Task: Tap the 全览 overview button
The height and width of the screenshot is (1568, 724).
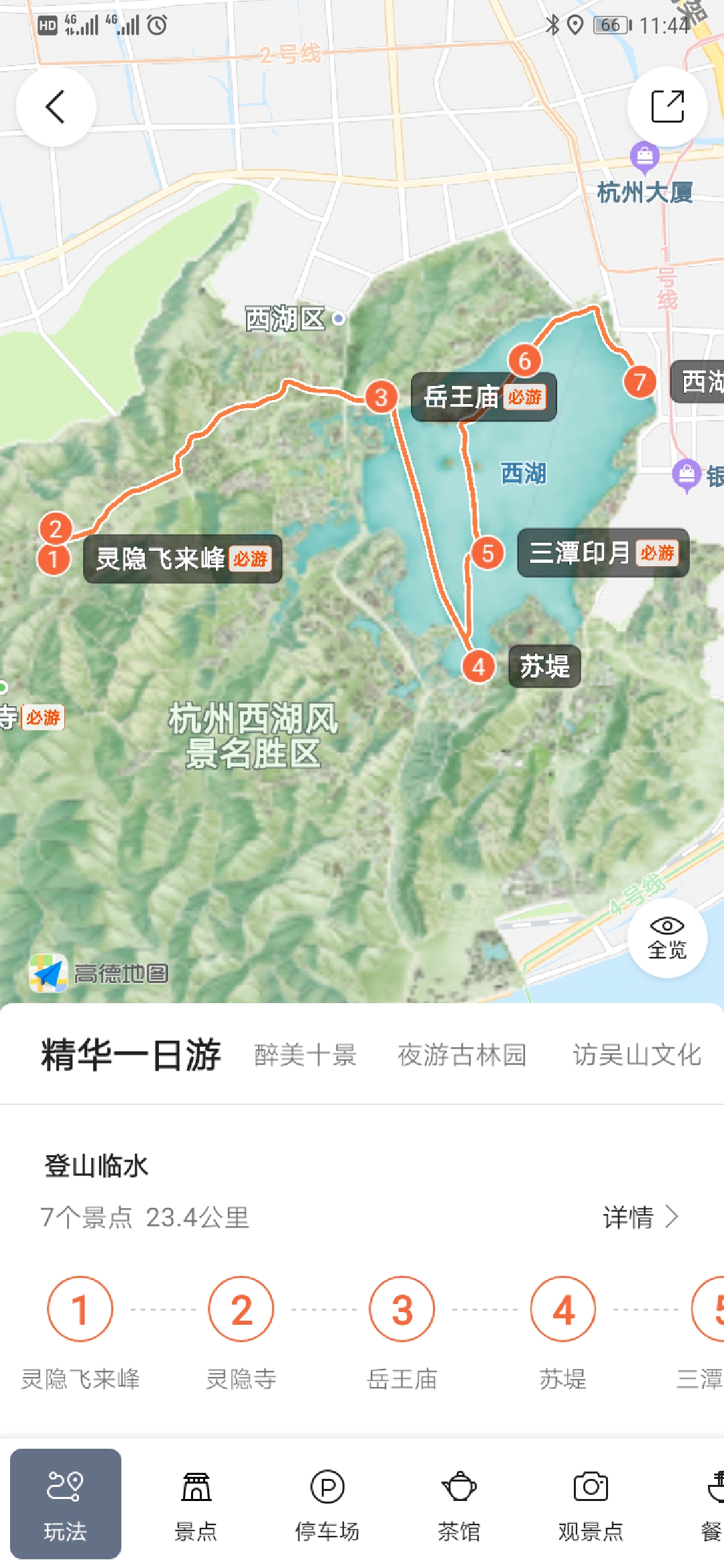Action: coord(667,937)
